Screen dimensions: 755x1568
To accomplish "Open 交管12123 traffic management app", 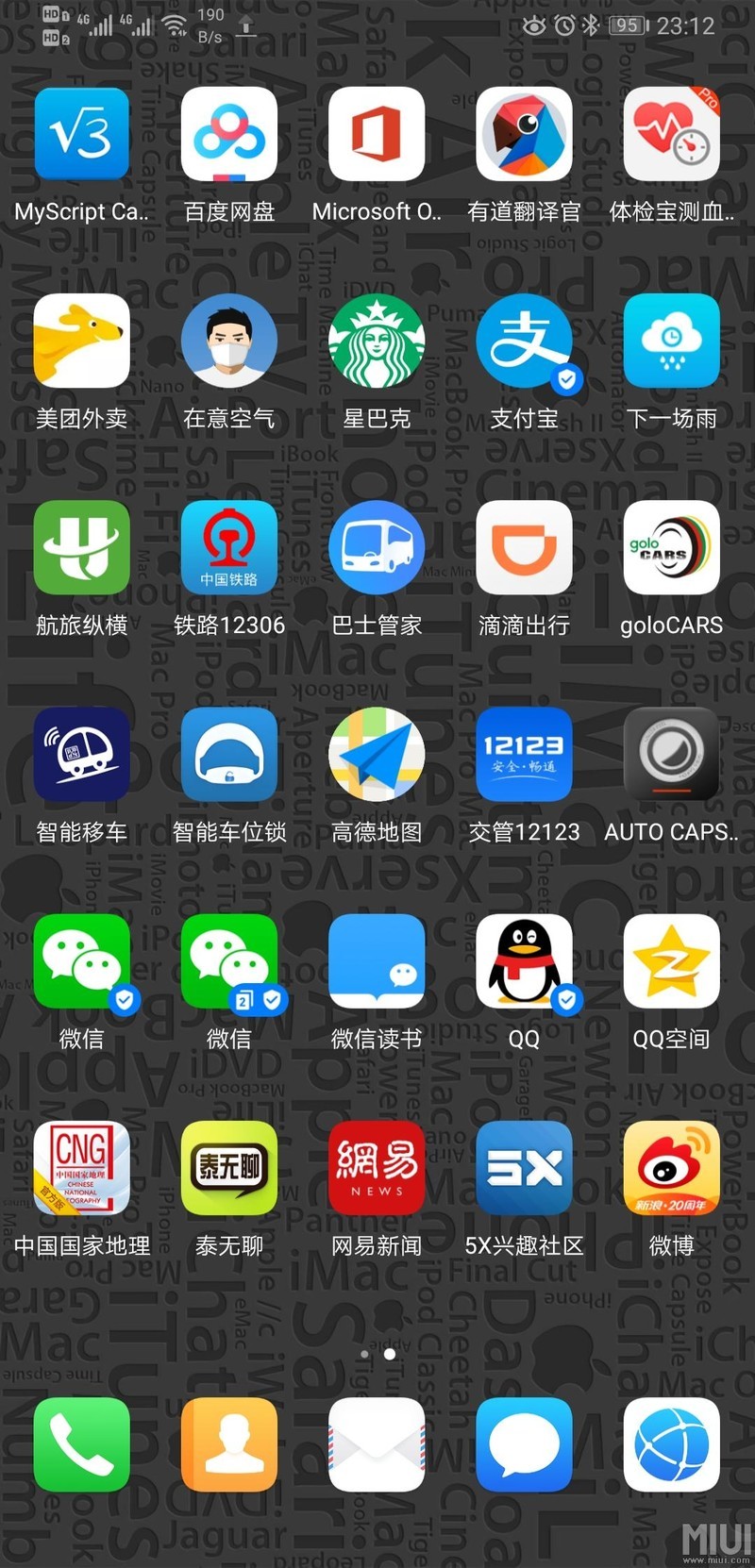I will coord(524,755).
